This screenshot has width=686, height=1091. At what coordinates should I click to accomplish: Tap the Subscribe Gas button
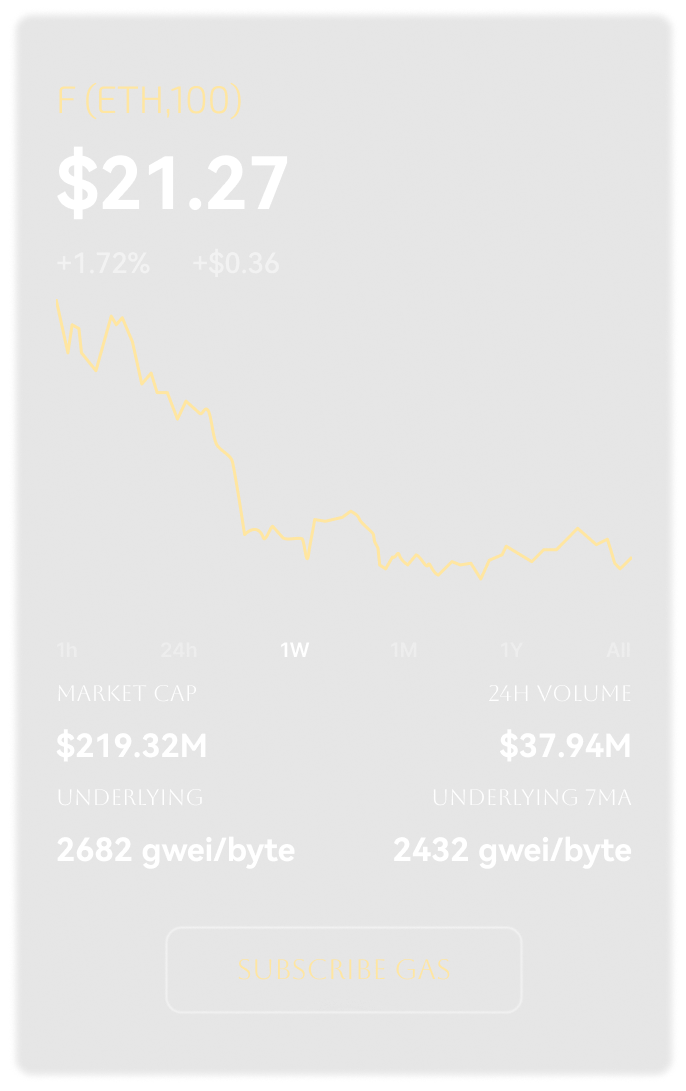pos(344,969)
